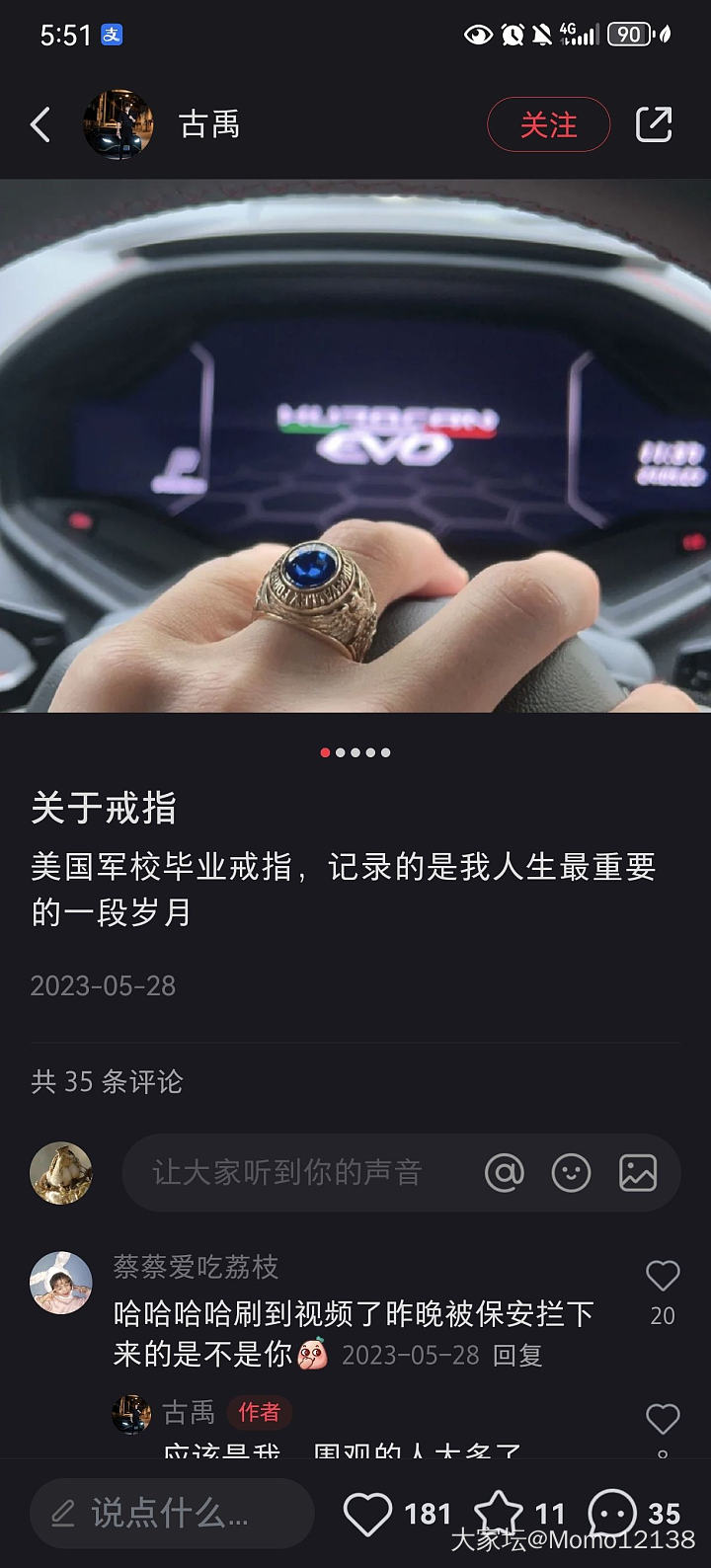Reply to 蔡蔡爱吃荔枝's comment via 回复

tap(517, 1356)
